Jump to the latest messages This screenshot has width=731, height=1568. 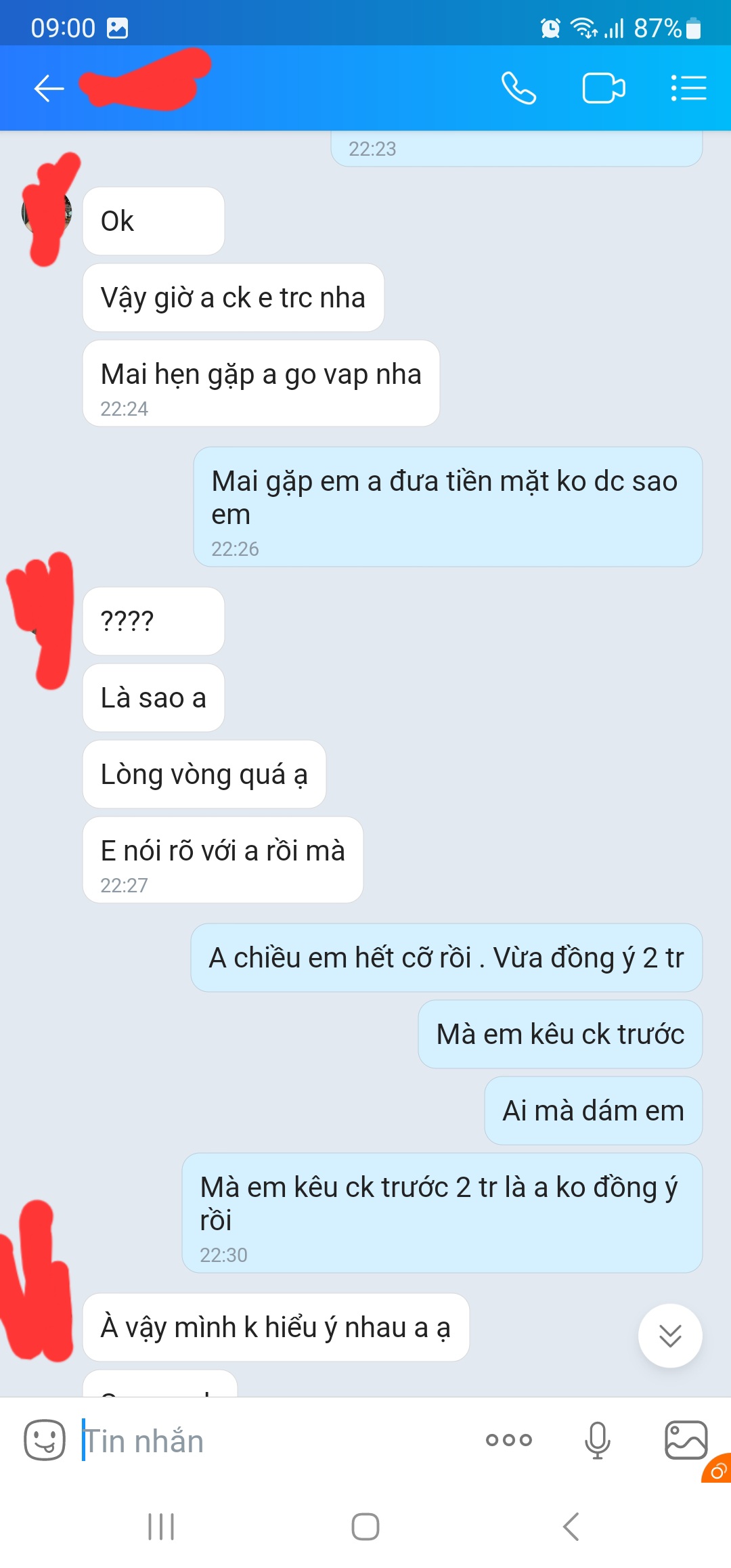click(670, 1335)
